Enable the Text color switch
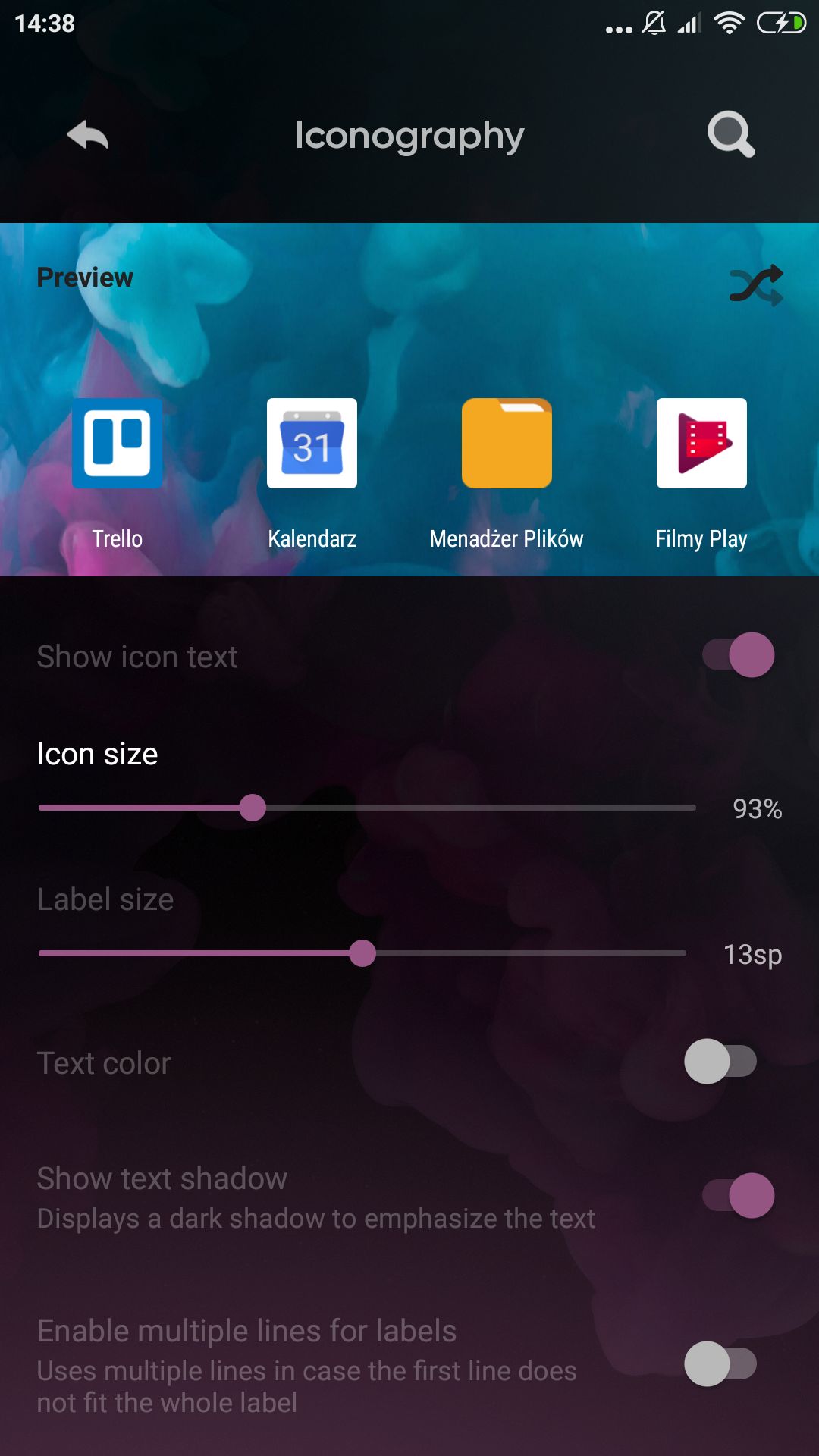This screenshot has height=1456, width=819. click(x=720, y=1062)
